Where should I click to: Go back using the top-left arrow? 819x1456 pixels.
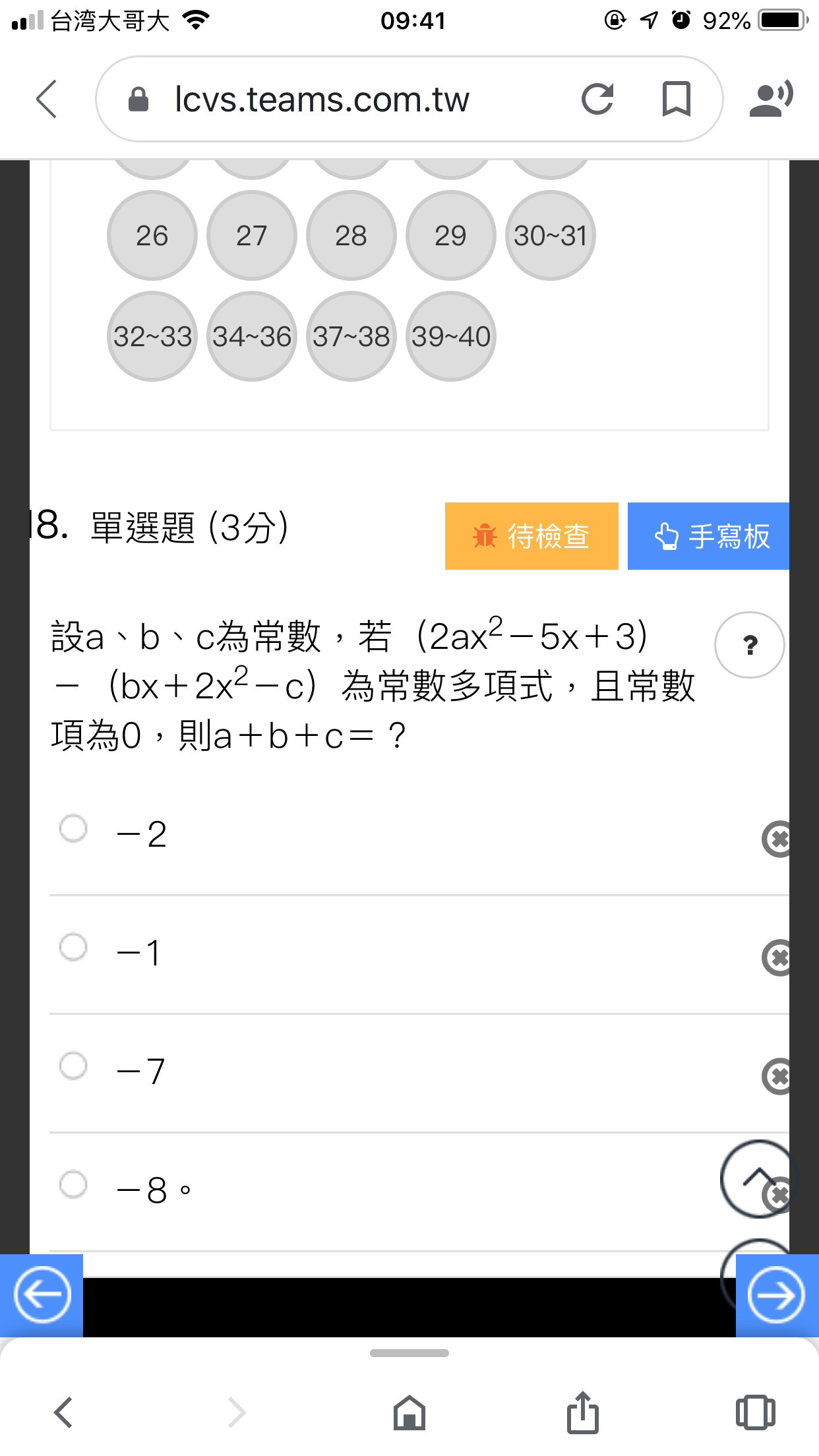click(47, 100)
